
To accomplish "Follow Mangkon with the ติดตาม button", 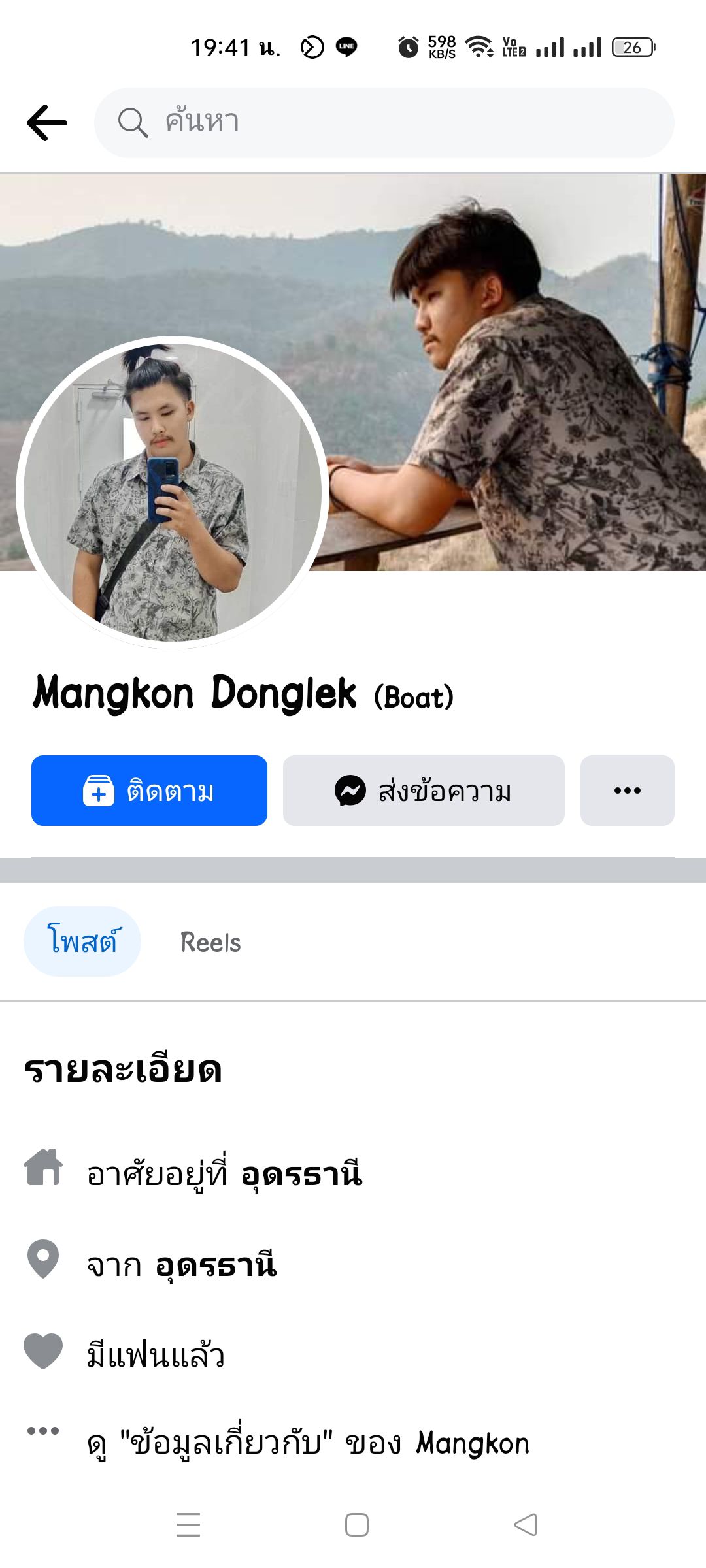I will tap(149, 791).
